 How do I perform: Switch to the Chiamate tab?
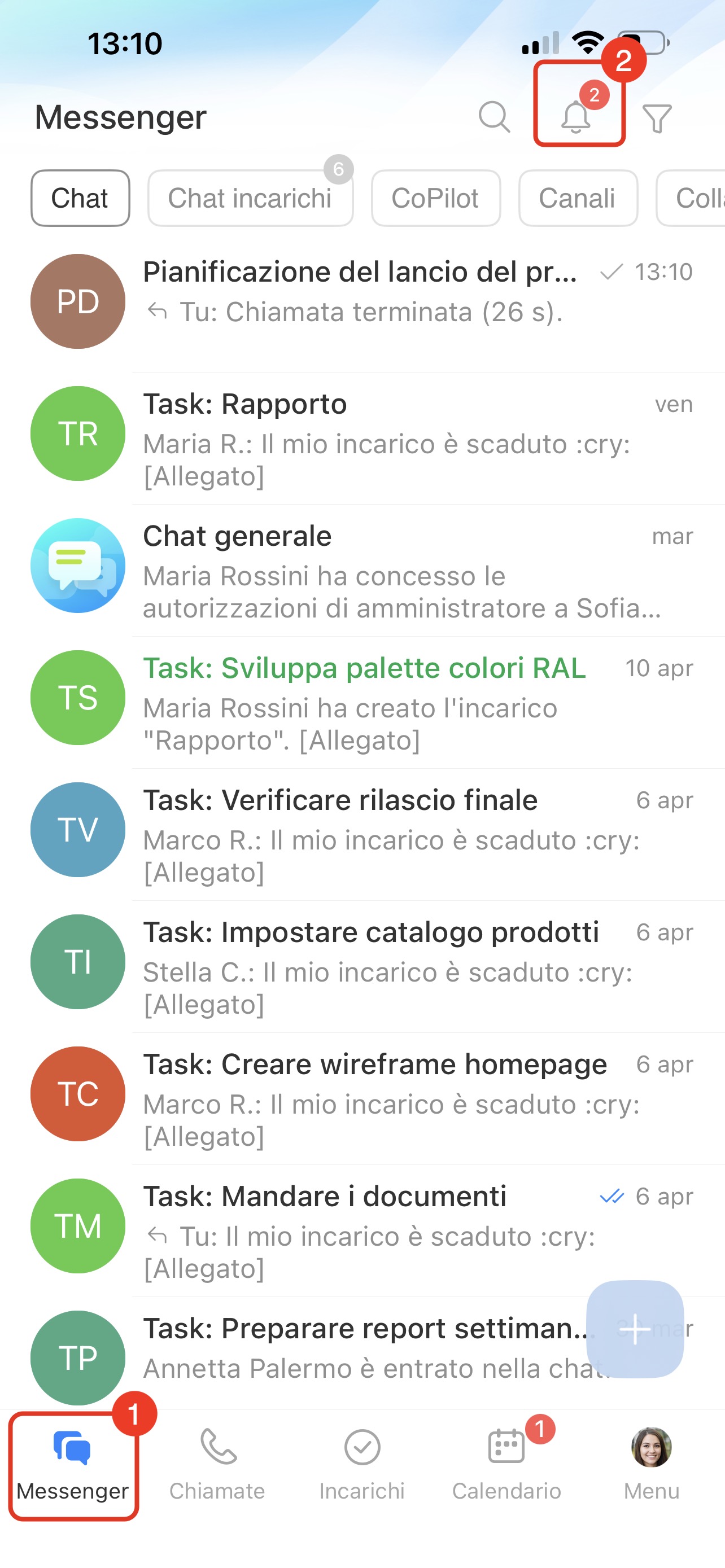coord(217,1464)
